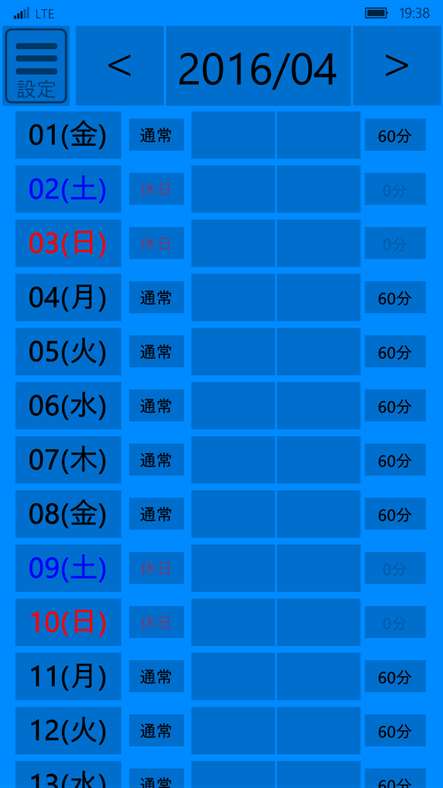Set the start time for 11(月)
Viewport: 443px width, 788px height.
[x=233, y=676]
